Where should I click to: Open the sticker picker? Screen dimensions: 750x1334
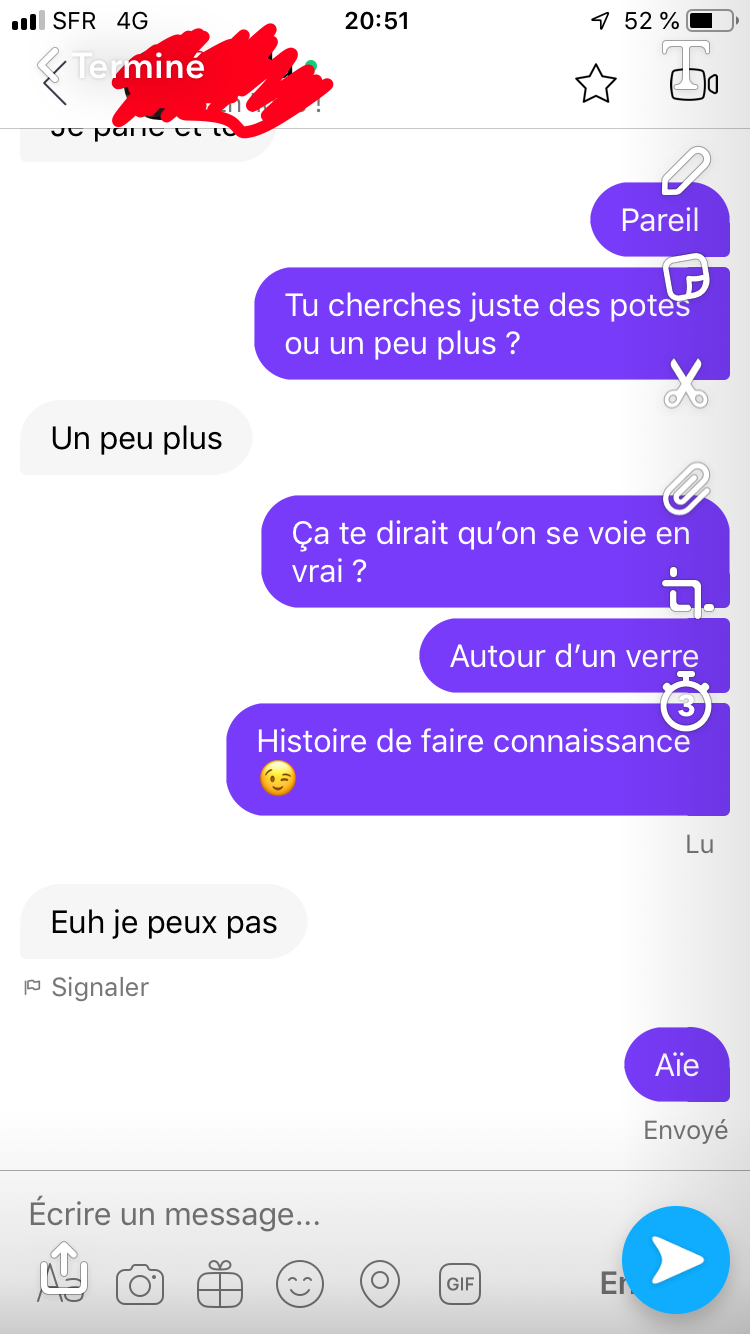[687, 276]
